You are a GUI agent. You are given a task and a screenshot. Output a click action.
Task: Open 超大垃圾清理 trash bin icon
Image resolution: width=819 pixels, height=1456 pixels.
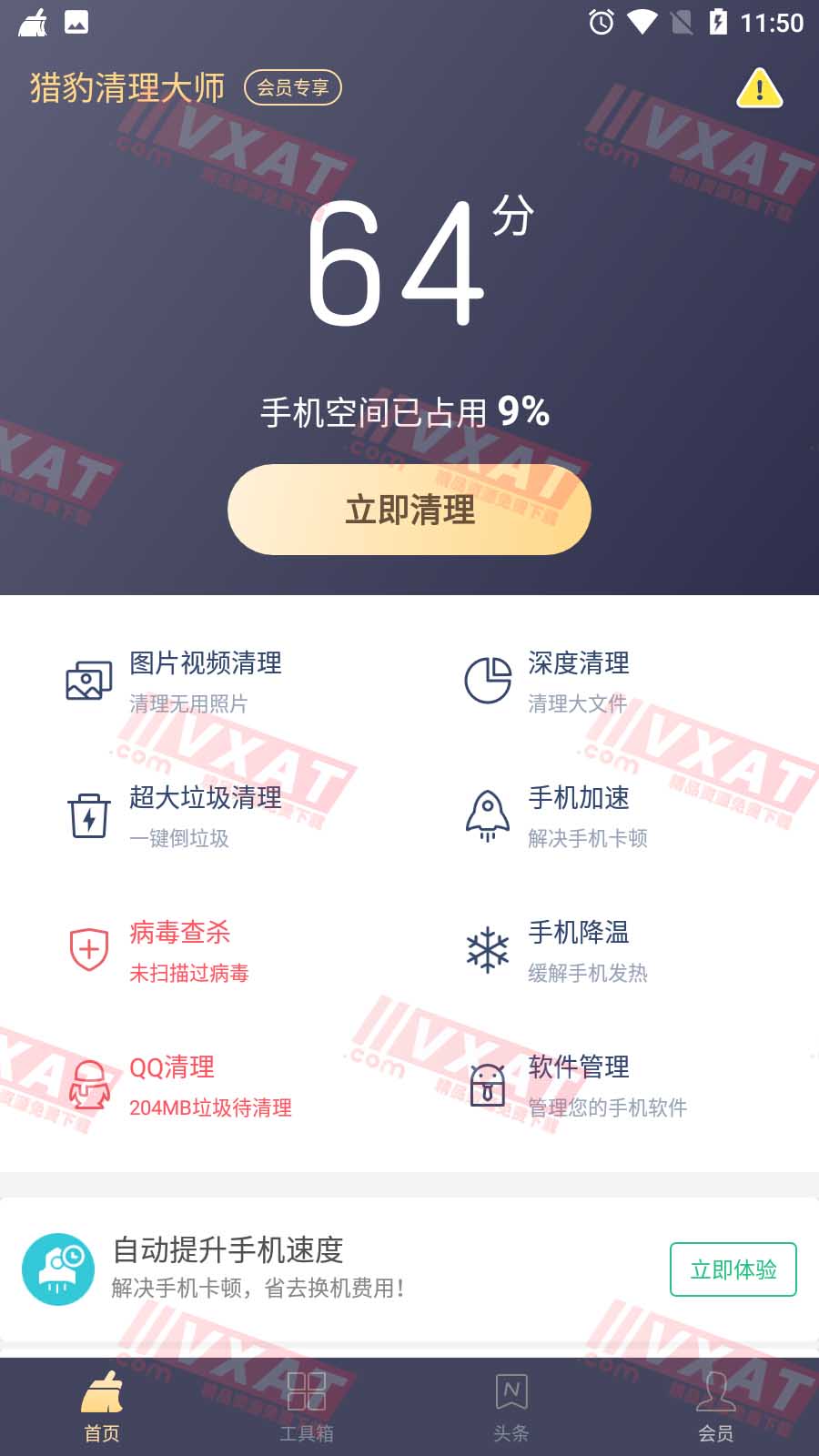[86, 815]
